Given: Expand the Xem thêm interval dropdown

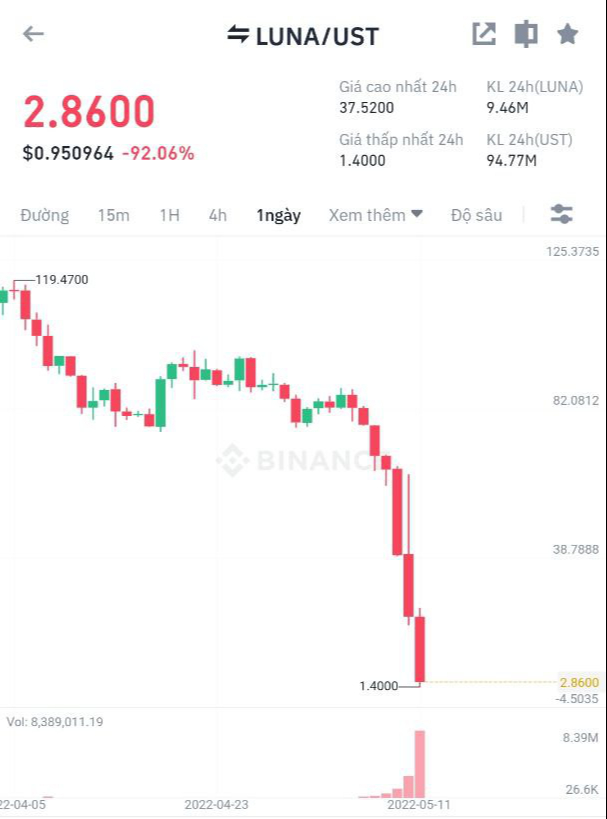Looking at the screenshot, I should tap(376, 215).
